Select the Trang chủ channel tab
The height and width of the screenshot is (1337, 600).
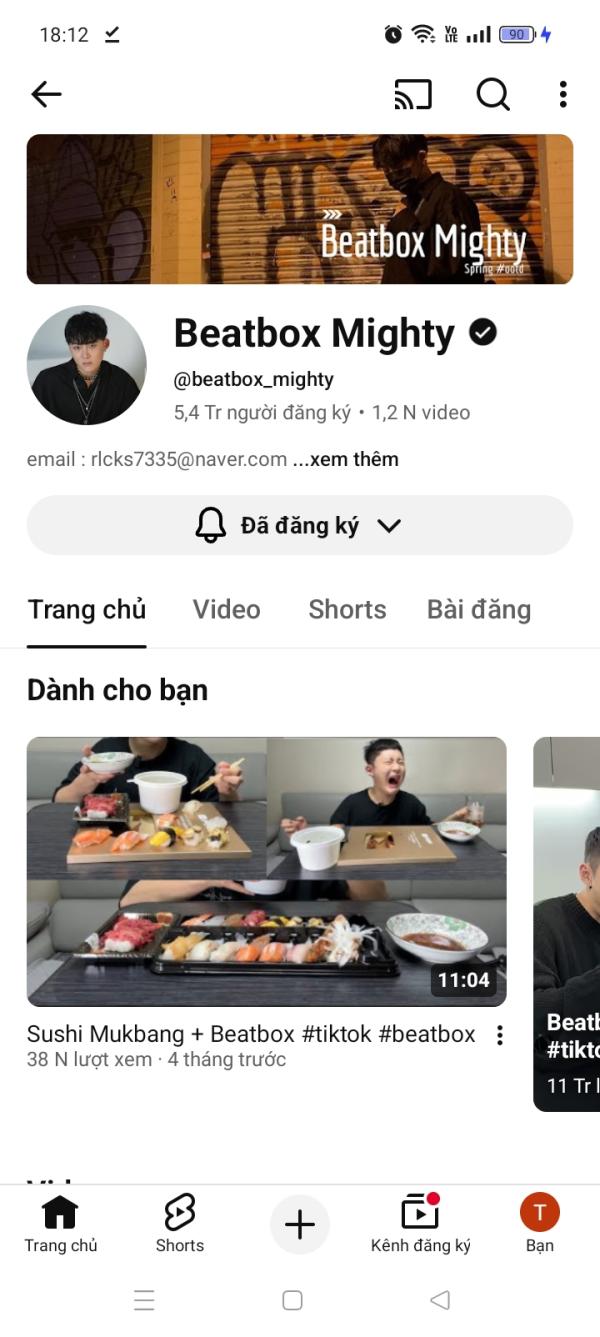click(87, 610)
